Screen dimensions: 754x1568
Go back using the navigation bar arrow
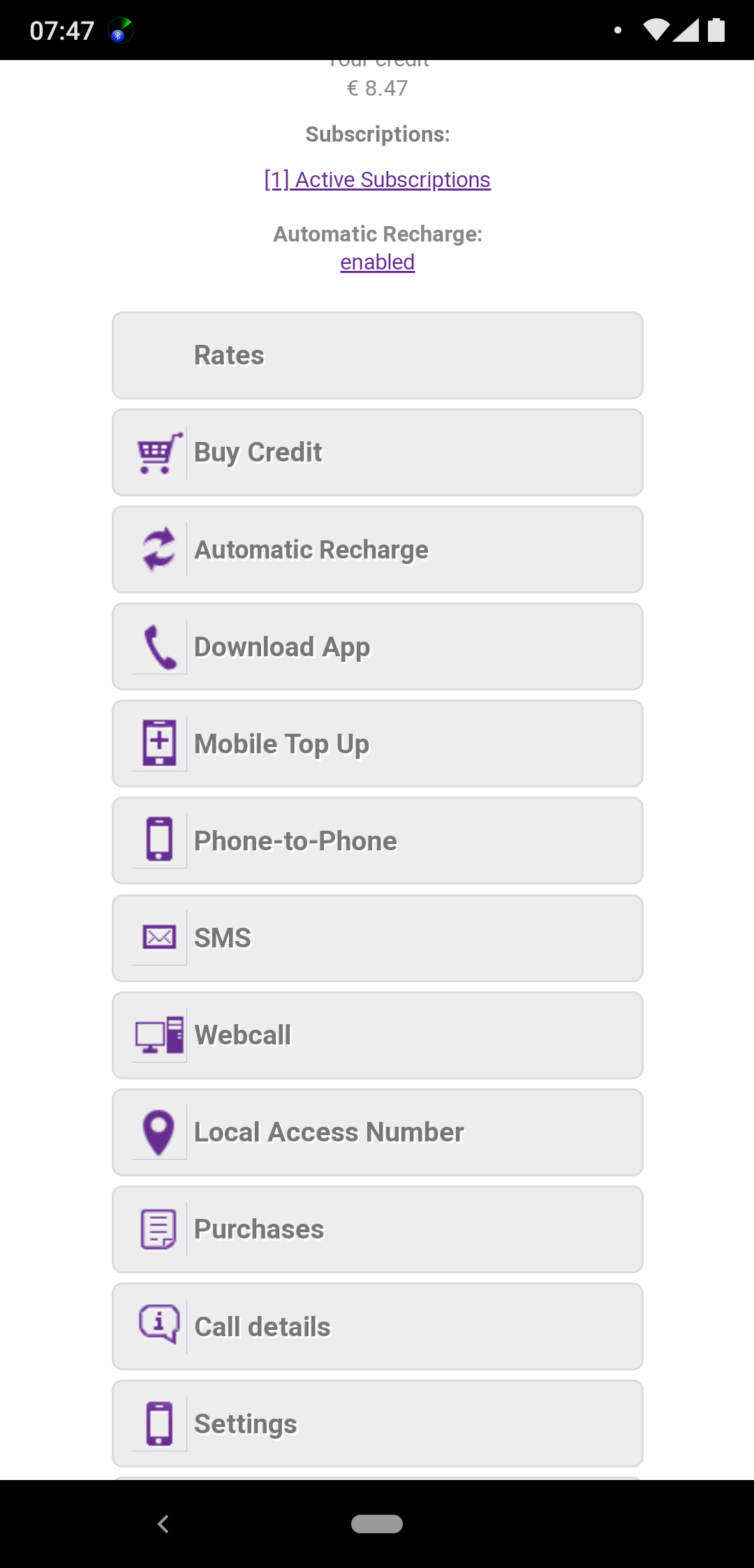[163, 1524]
